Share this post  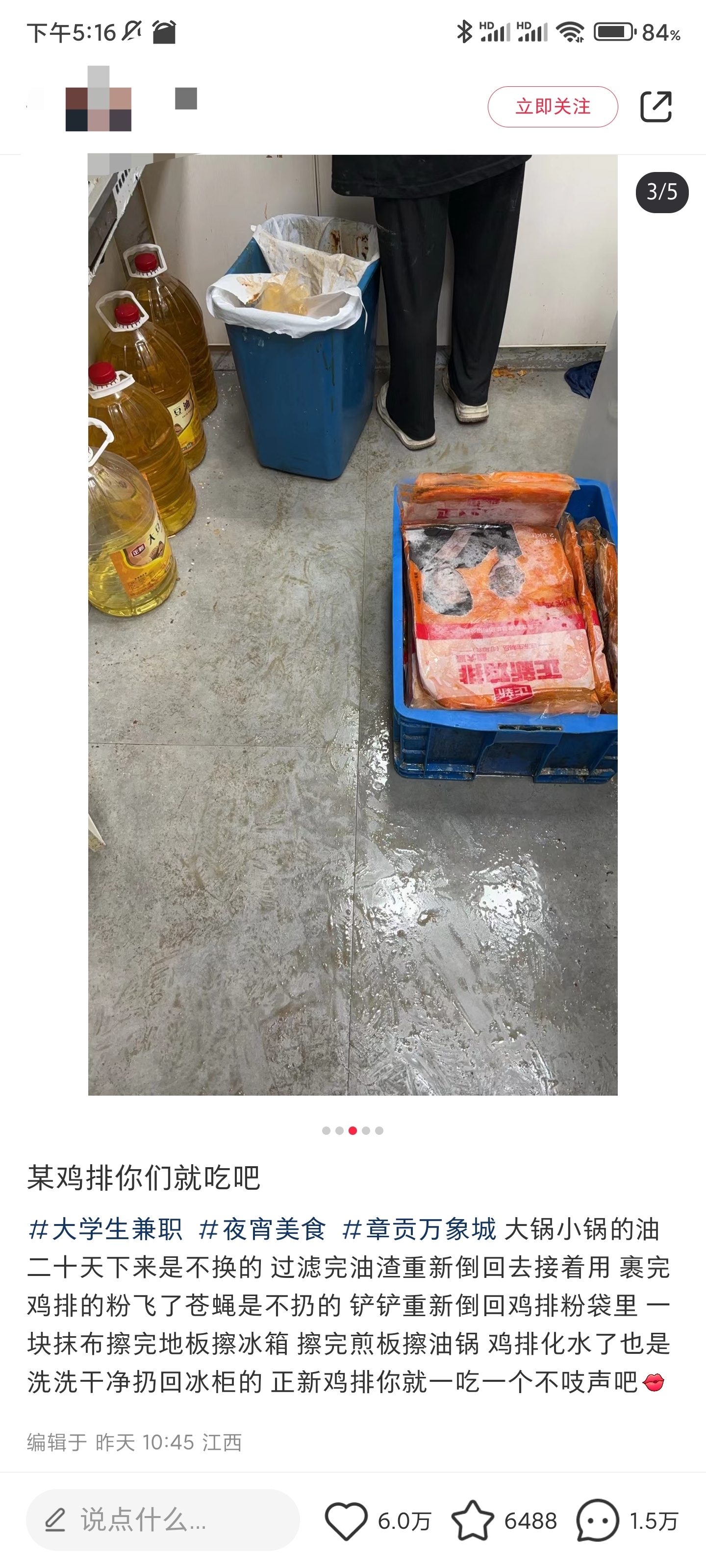[x=656, y=106]
